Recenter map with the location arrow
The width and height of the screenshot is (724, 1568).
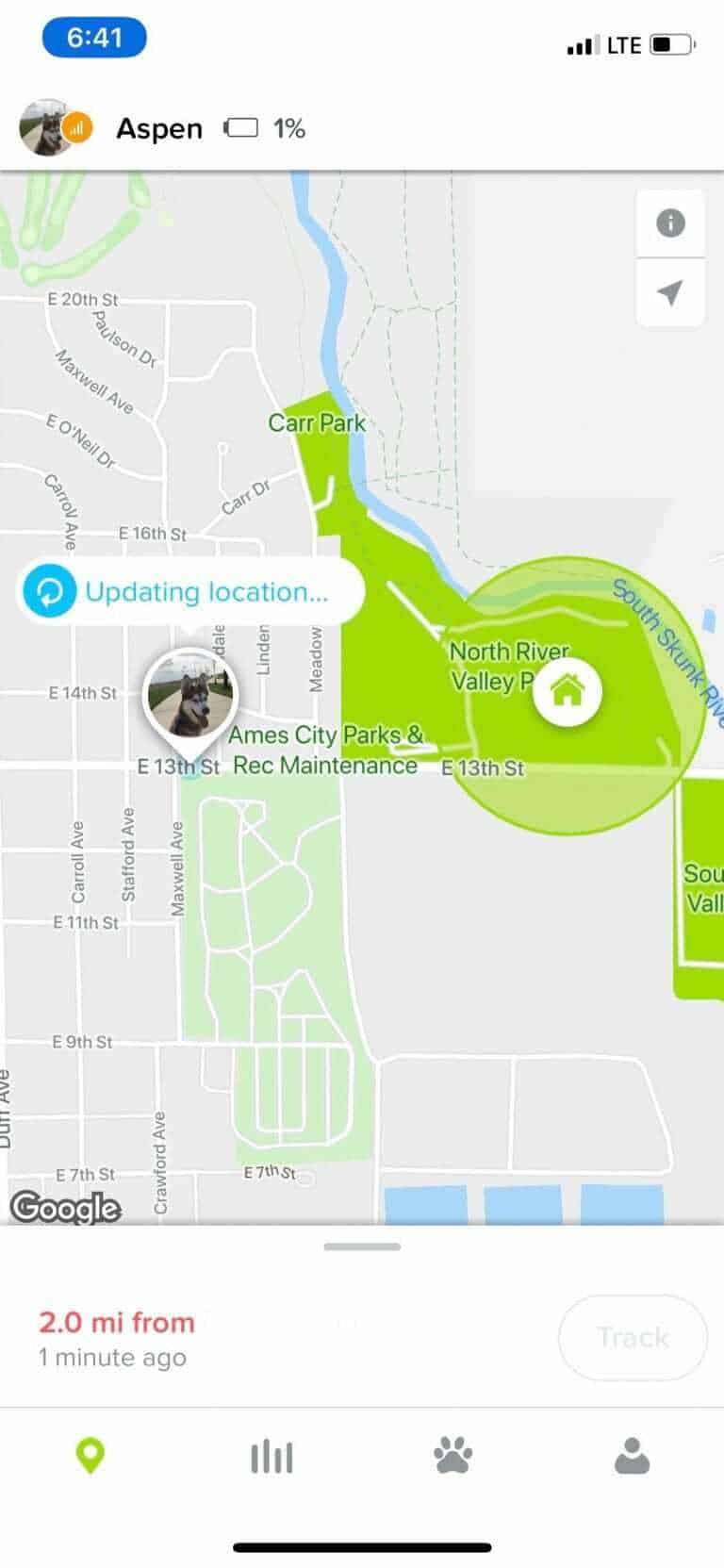(x=669, y=293)
